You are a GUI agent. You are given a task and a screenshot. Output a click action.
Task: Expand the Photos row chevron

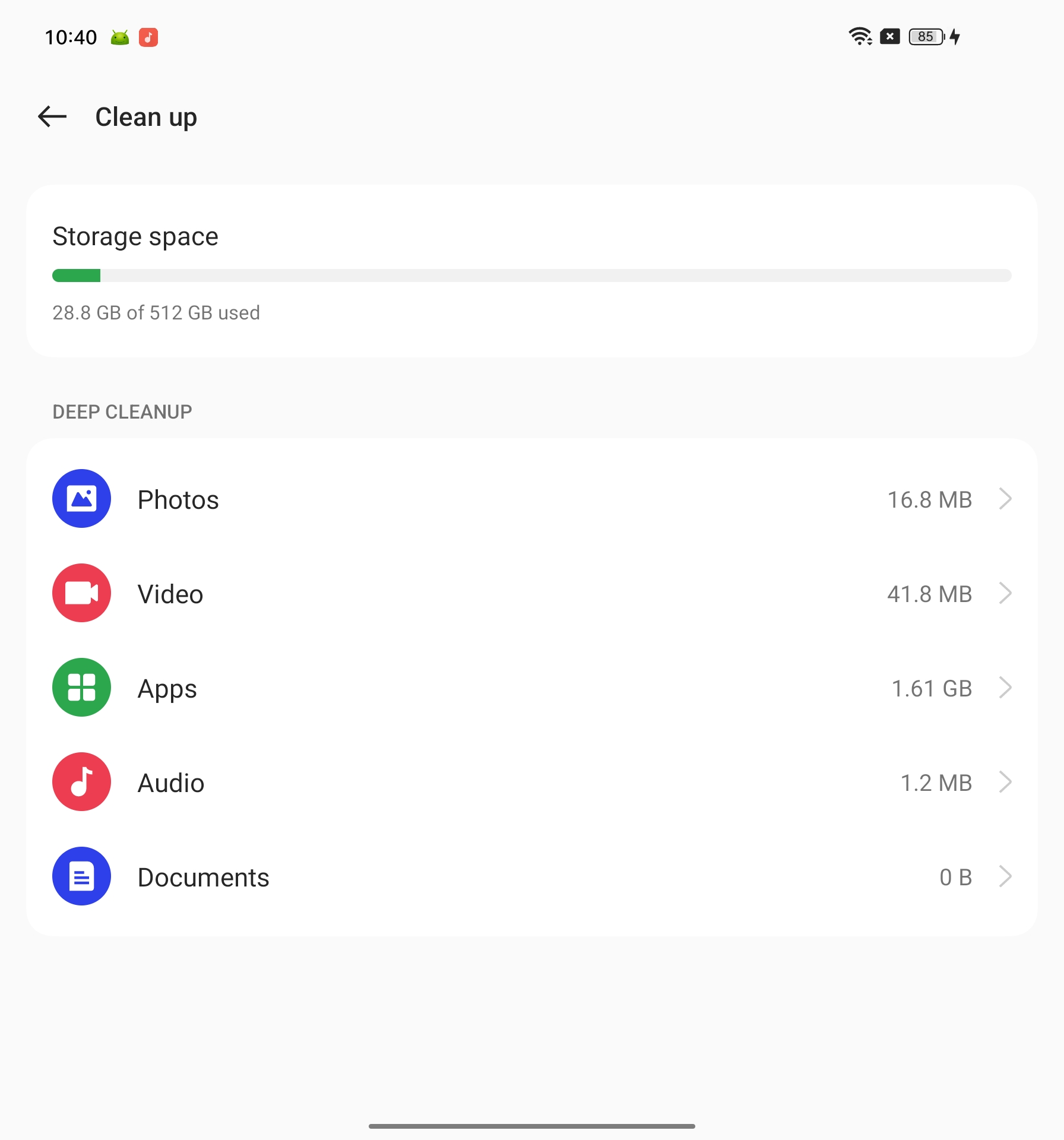(x=1006, y=499)
